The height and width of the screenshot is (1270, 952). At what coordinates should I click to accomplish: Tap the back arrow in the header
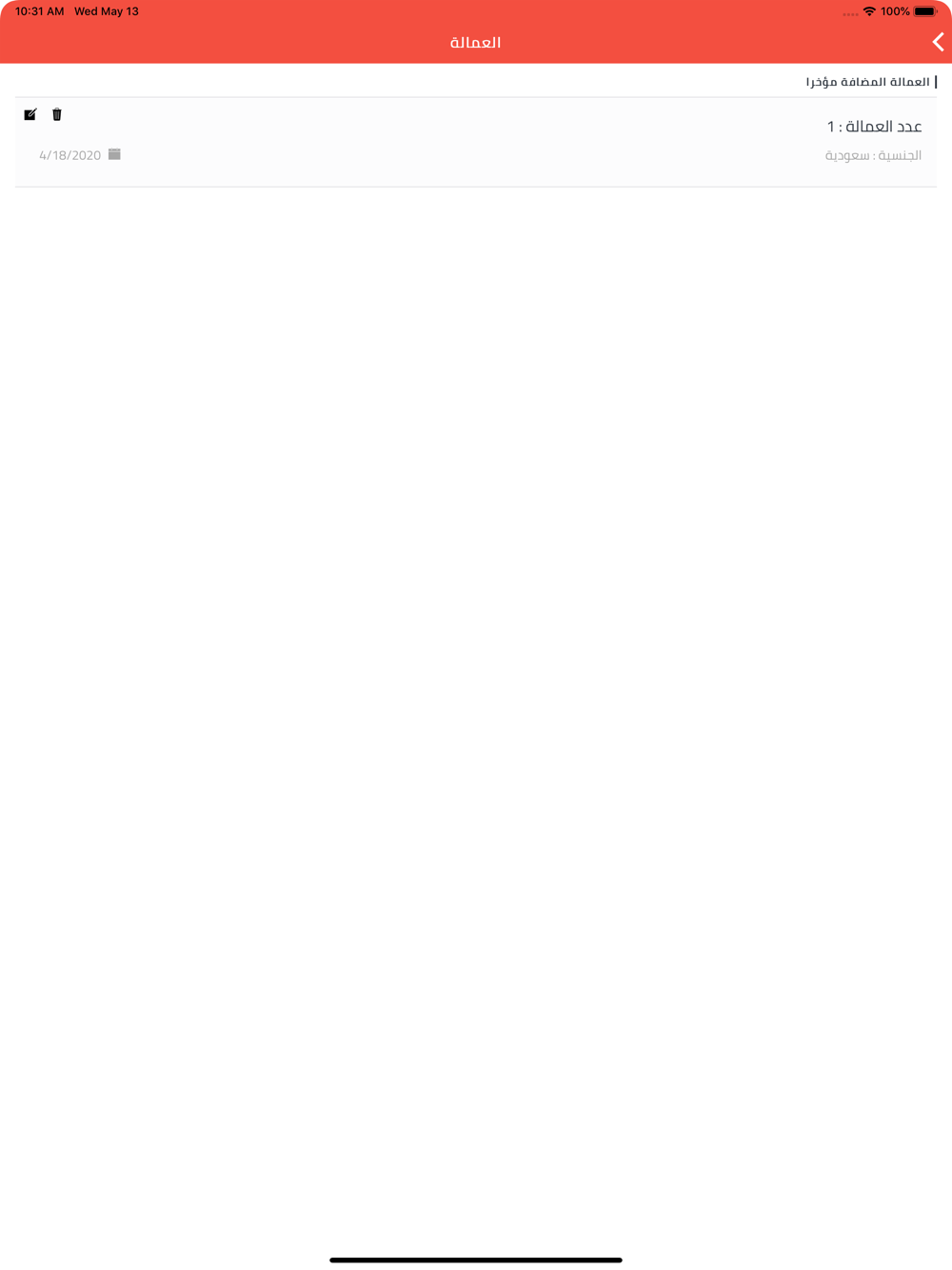[x=938, y=42]
